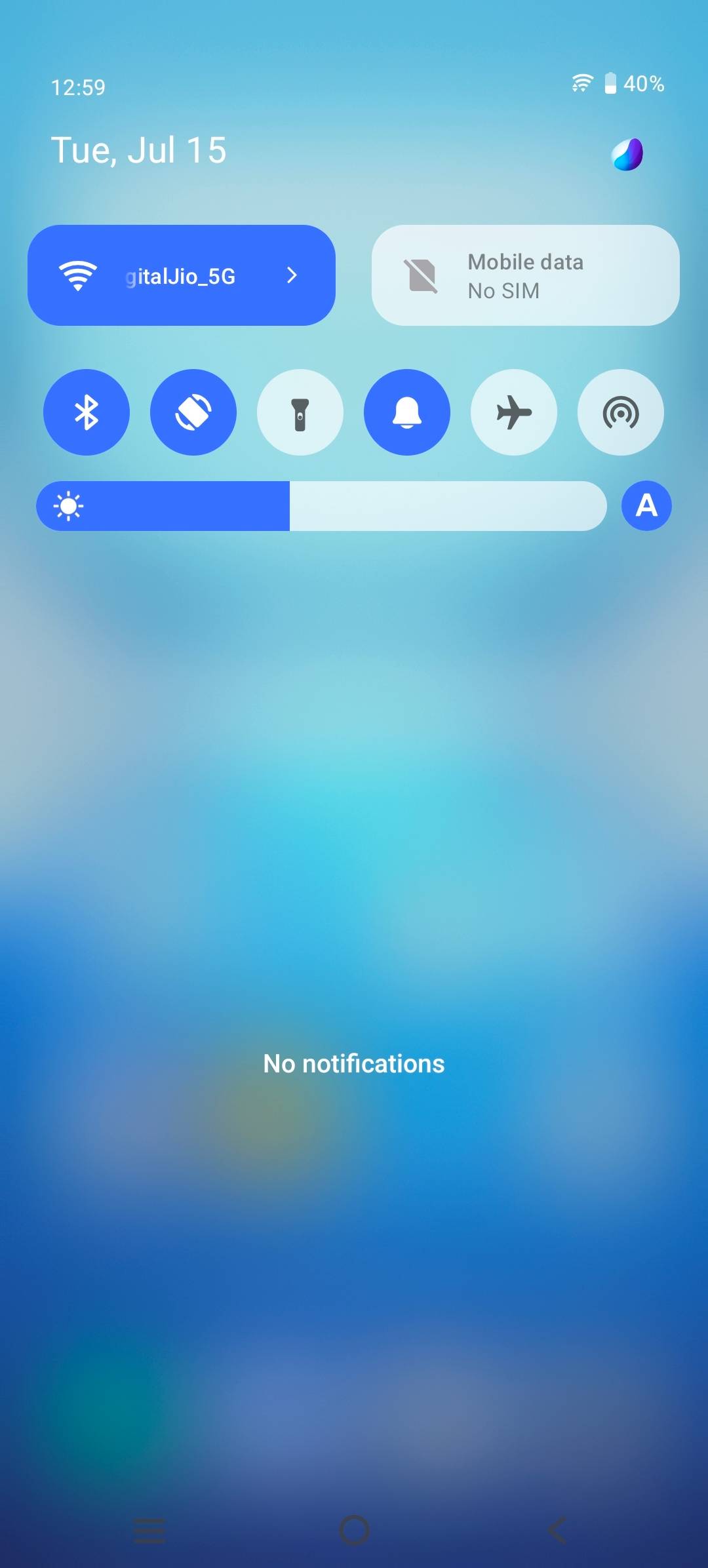Tap the sound bell icon
Screen dimensions: 708x1568
pyautogui.click(x=406, y=412)
